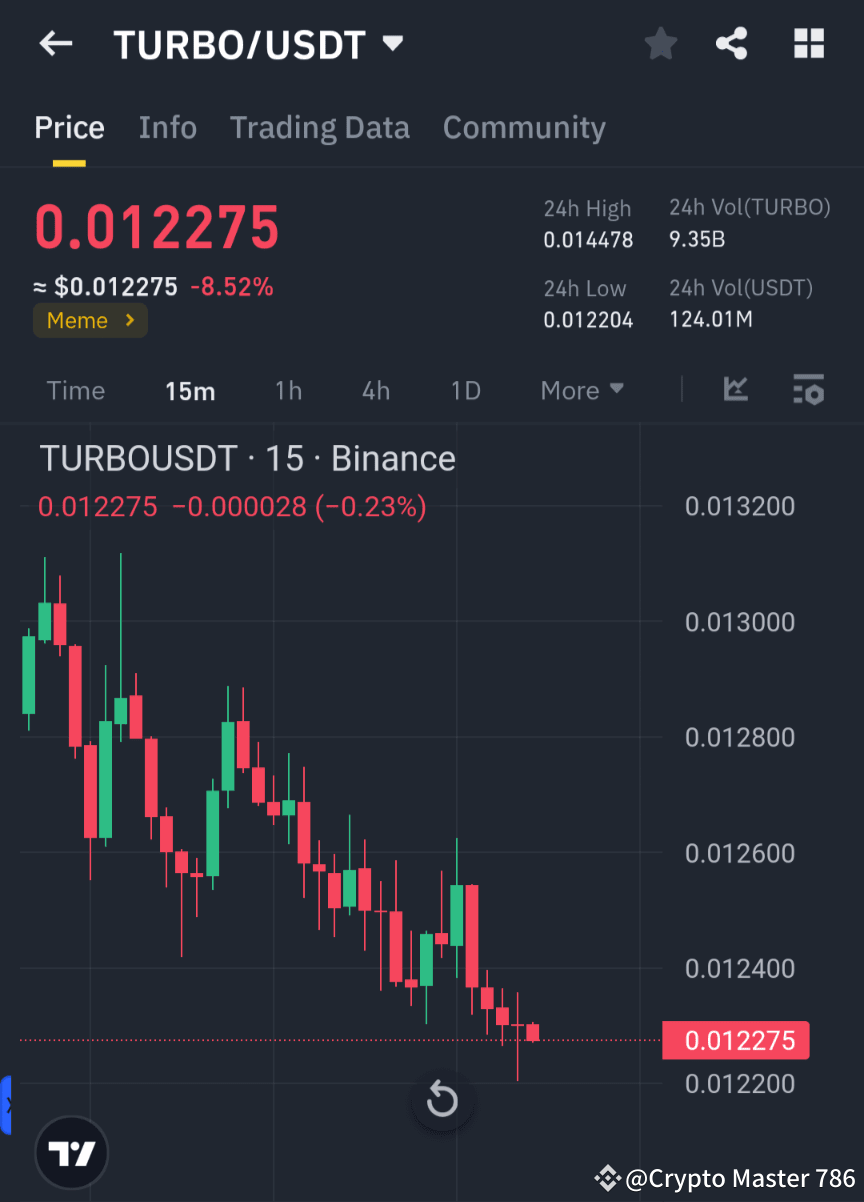Switch to the Time view option
Image resolution: width=864 pixels, height=1202 pixels.
click(x=76, y=390)
